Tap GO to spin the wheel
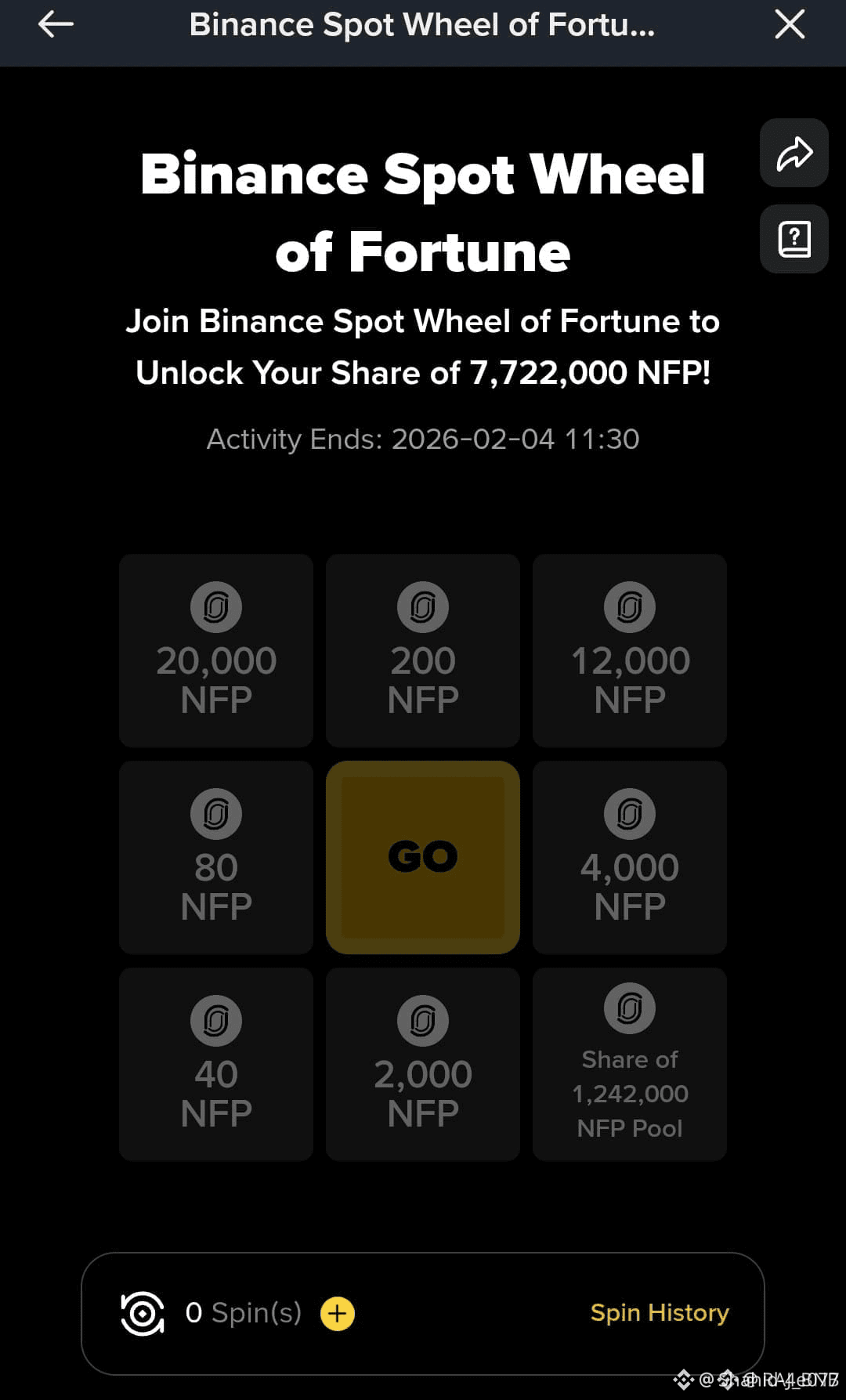 tap(423, 857)
